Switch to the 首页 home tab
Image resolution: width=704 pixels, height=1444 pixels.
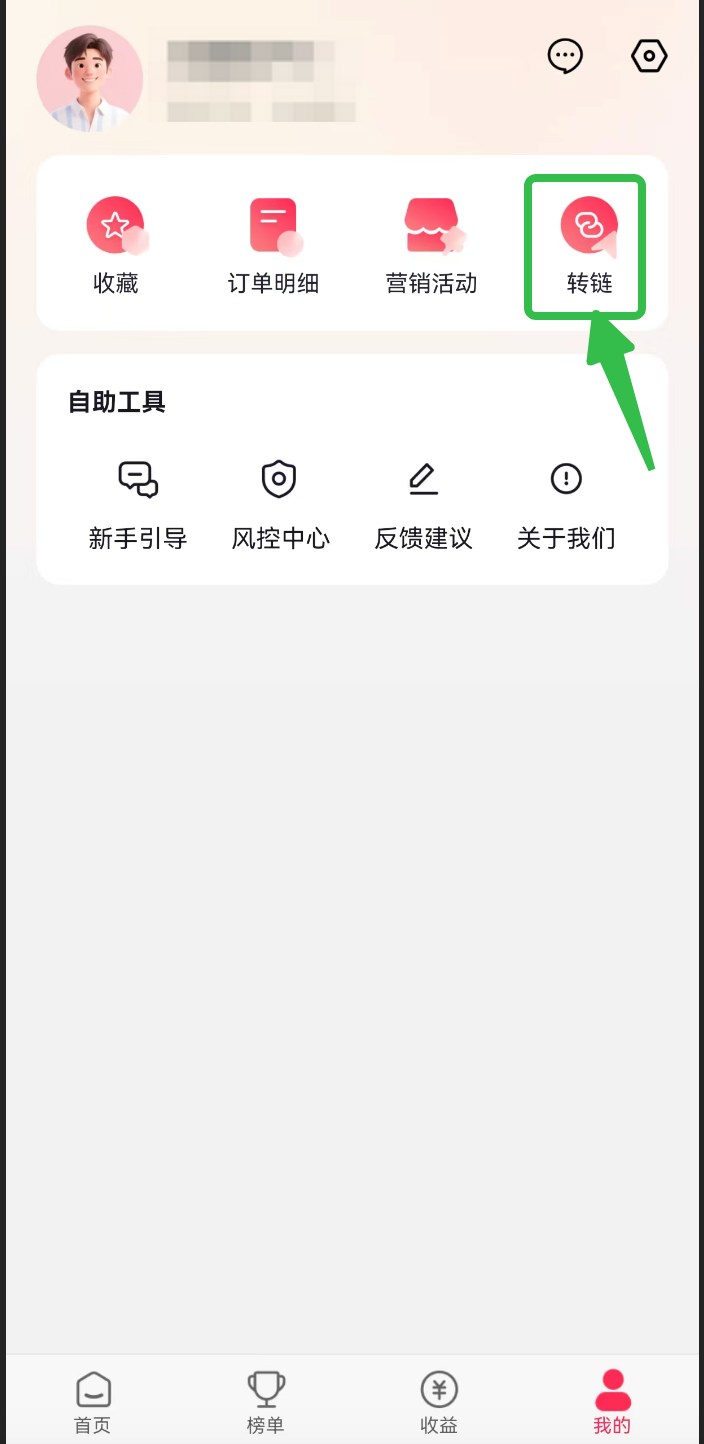tap(93, 1402)
